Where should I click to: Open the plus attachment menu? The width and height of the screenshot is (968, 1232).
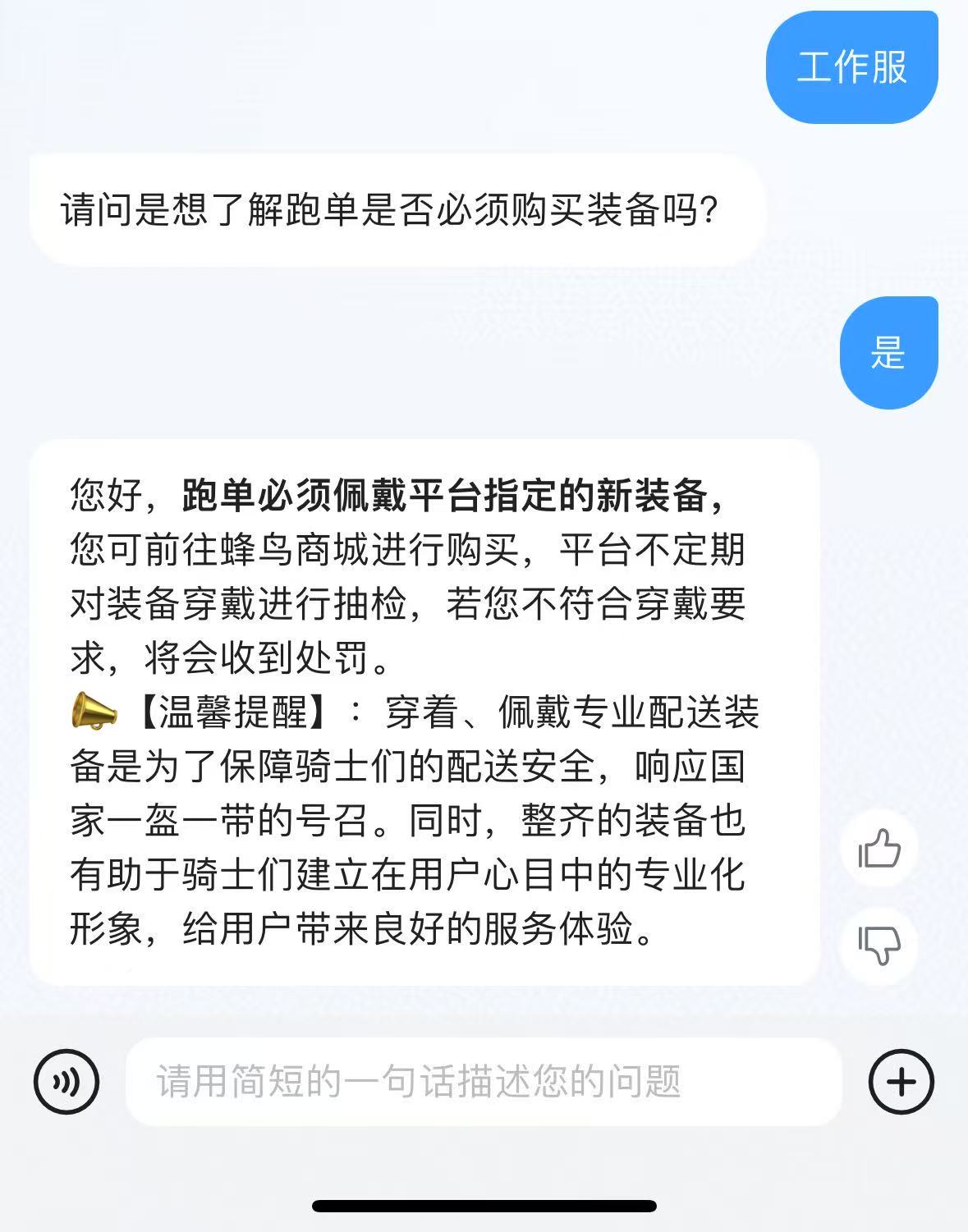click(901, 1081)
